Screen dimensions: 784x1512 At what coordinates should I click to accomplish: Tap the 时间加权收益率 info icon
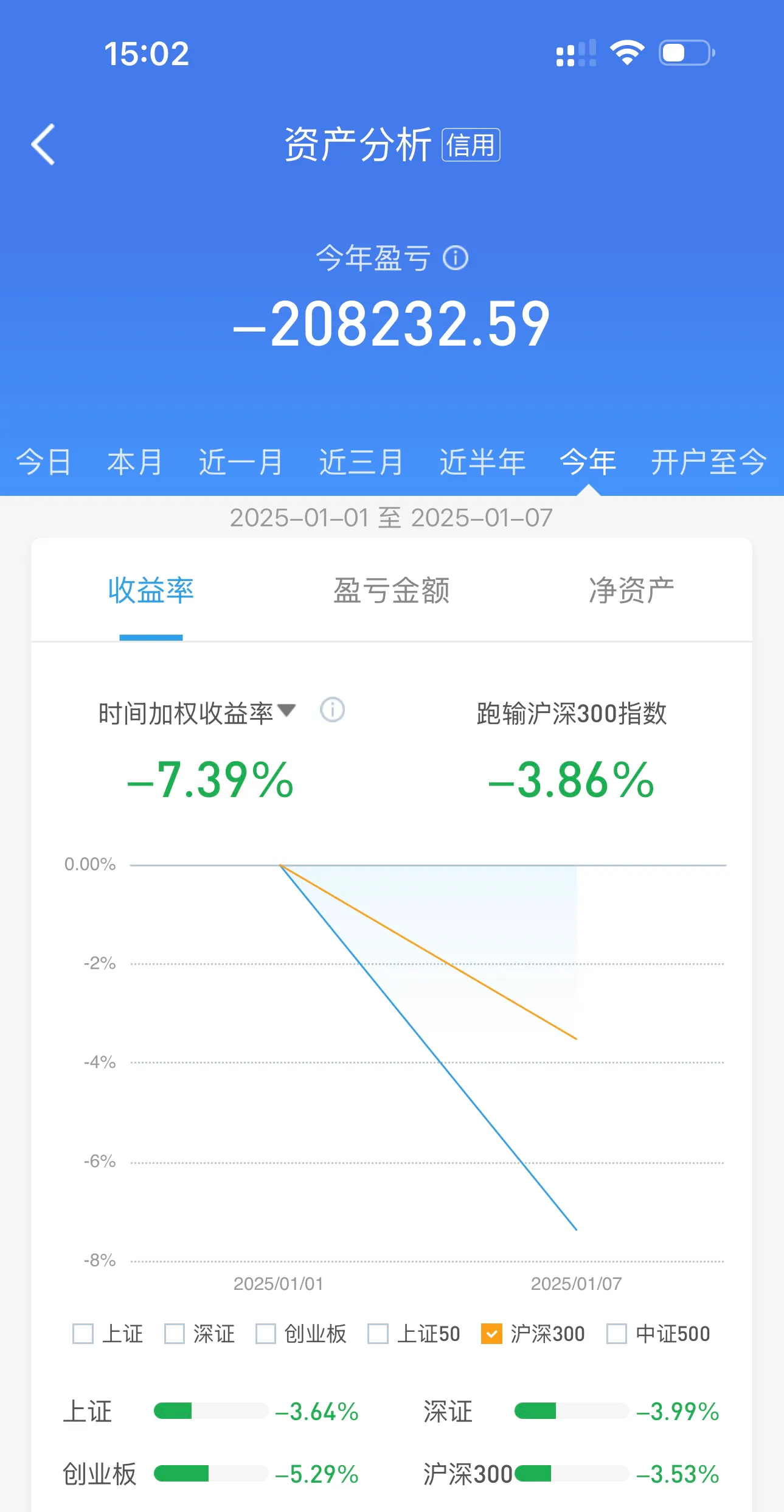[332, 710]
